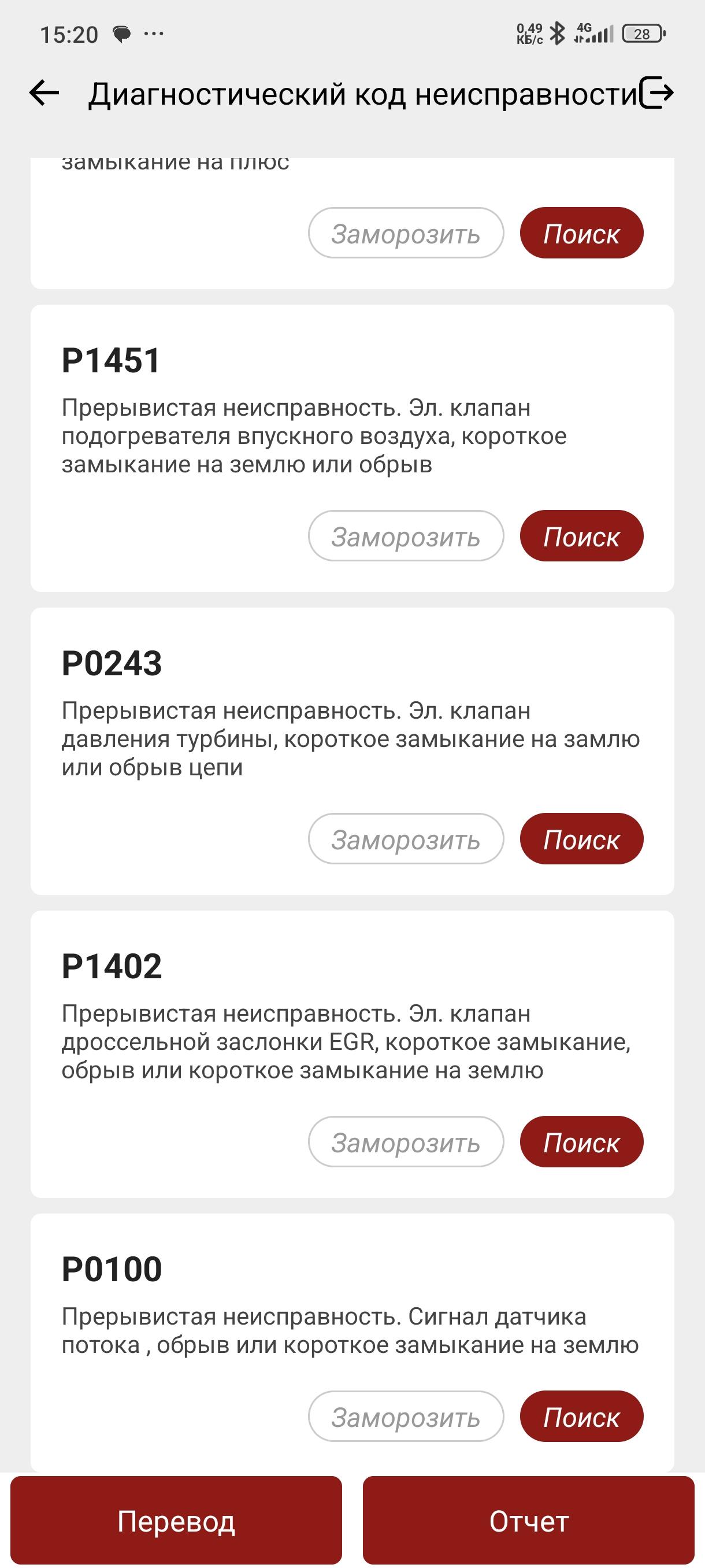Tap Заморозить for code P0243
The width and height of the screenshot is (705, 1568).
point(406,839)
